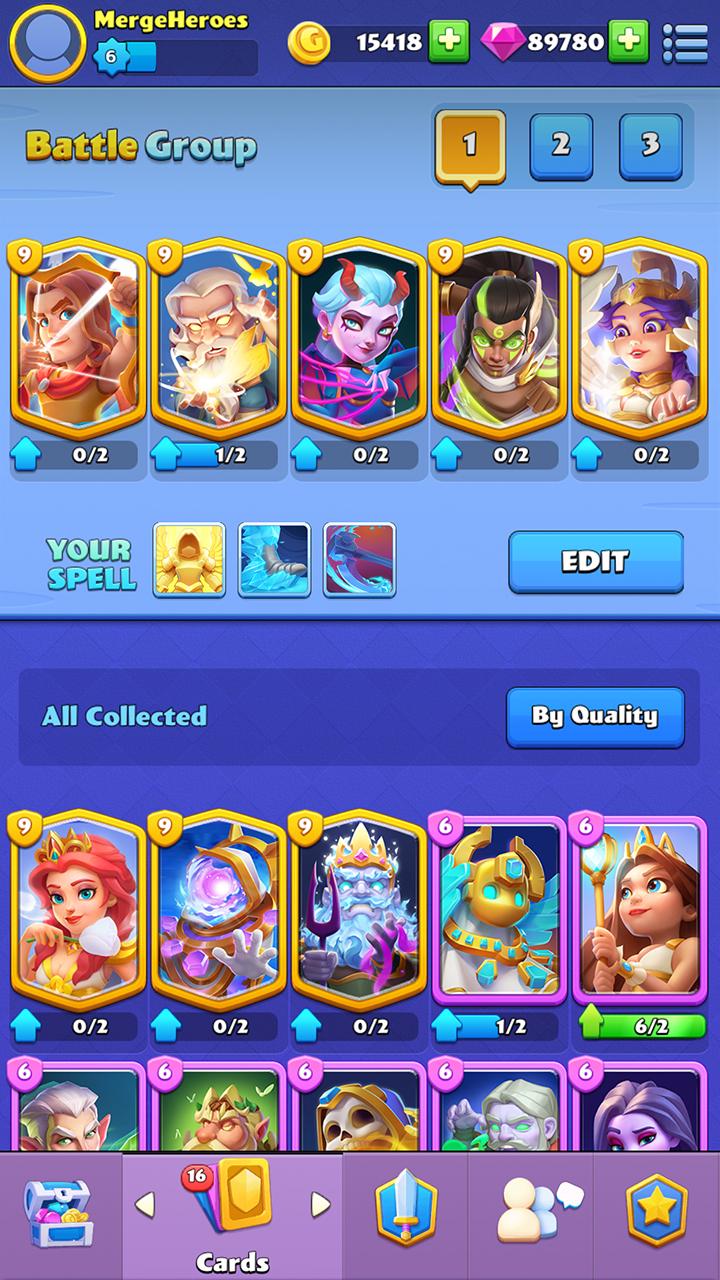Image resolution: width=720 pixels, height=1280 pixels.
Task: Open the friends and chat tab
Action: tap(531, 1213)
